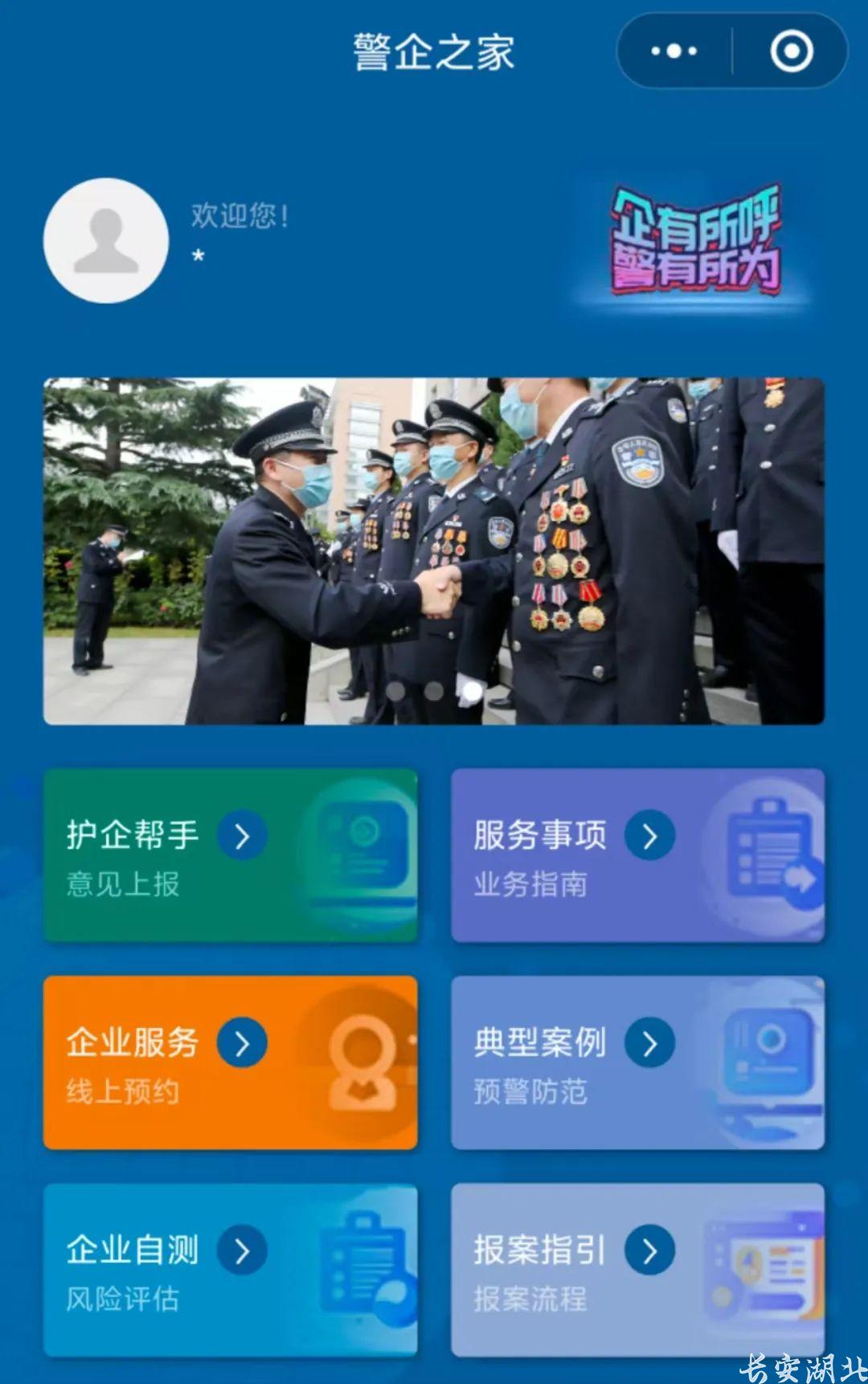
Task: Open the 护企帮手 opinion reporting card
Action: point(231,855)
